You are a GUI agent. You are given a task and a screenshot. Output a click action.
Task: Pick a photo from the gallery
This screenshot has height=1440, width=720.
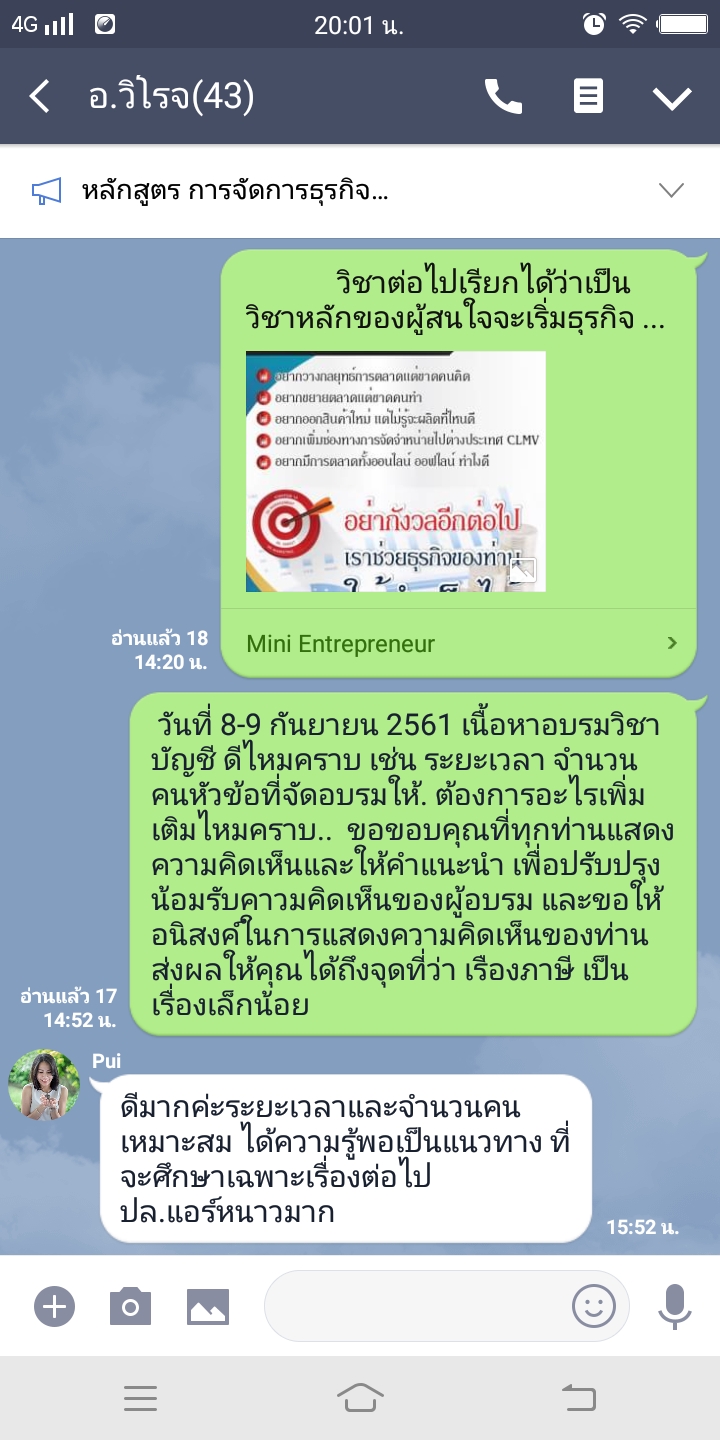(208, 1306)
